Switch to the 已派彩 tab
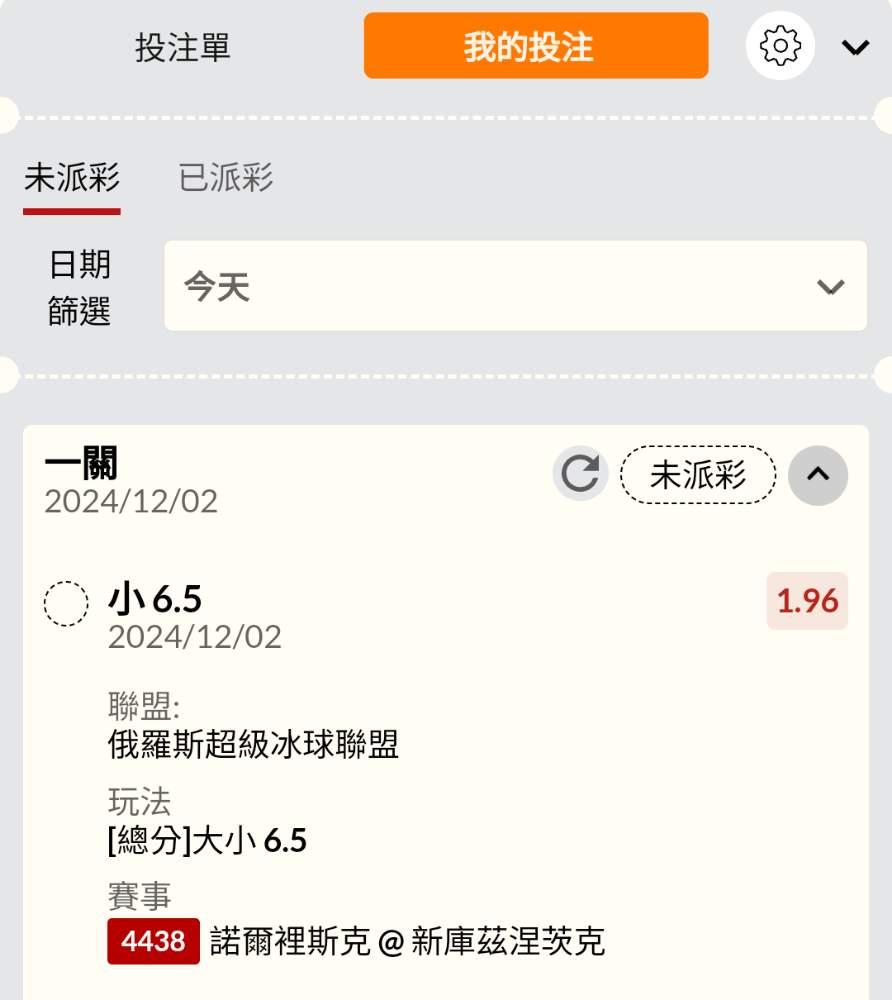This screenshot has width=892, height=1000. (x=226, y=178)
